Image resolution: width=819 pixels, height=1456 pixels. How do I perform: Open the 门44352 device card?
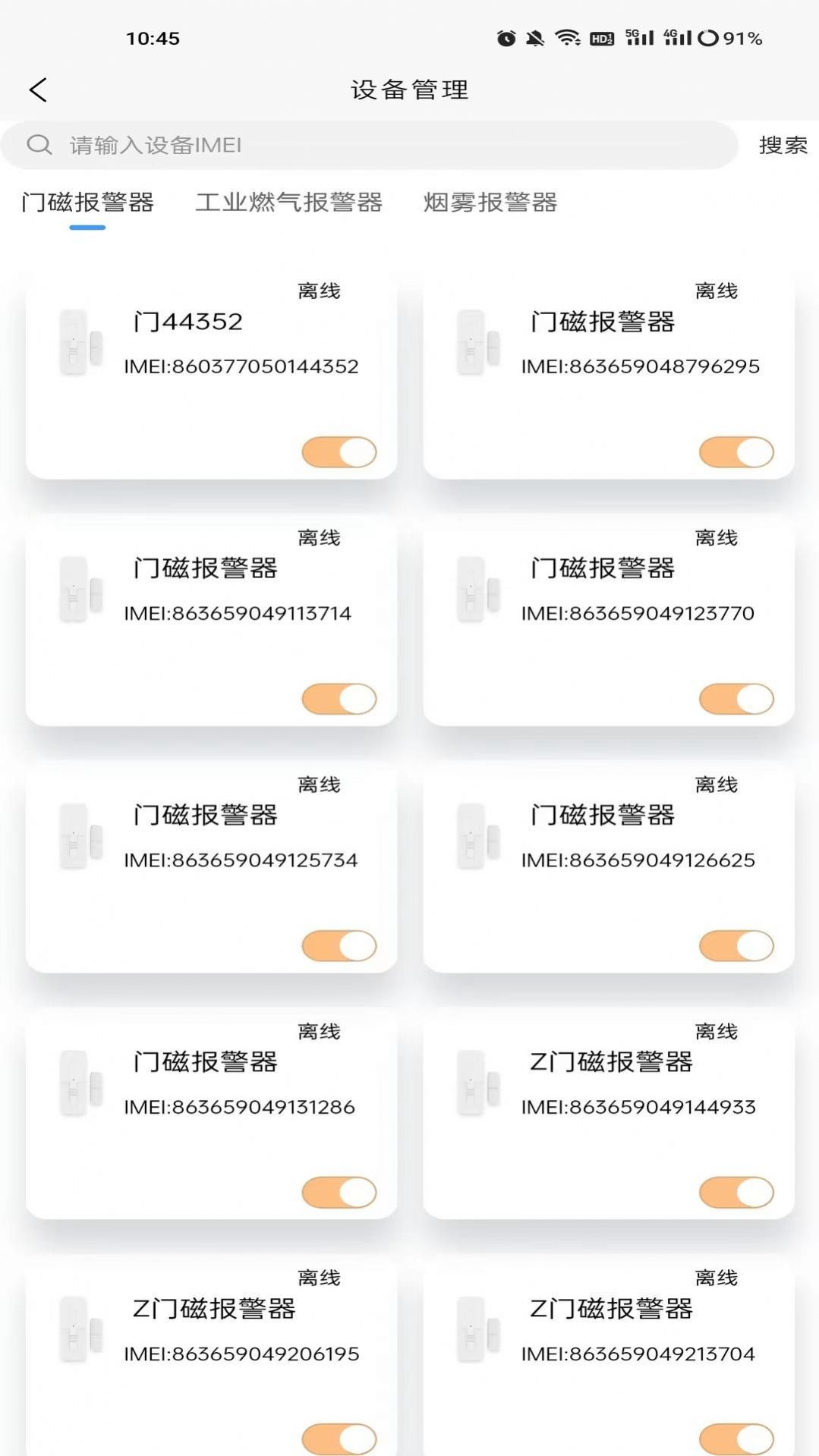tap(211, 357)
